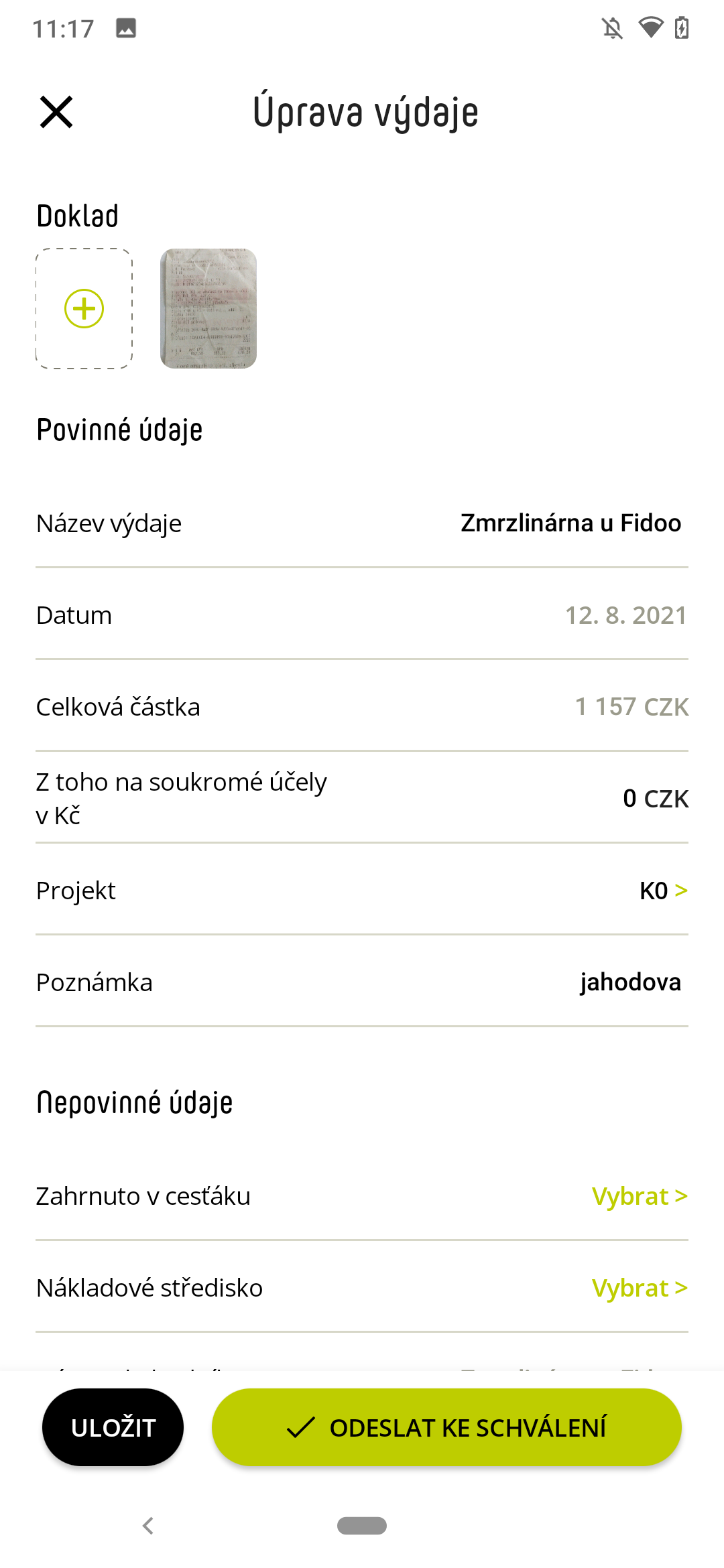Image resolution: width=724 pixels, height=1568 pixels.
Task: Open the Projekt selection
Action: pyautogui.click(x=362, y=891)
